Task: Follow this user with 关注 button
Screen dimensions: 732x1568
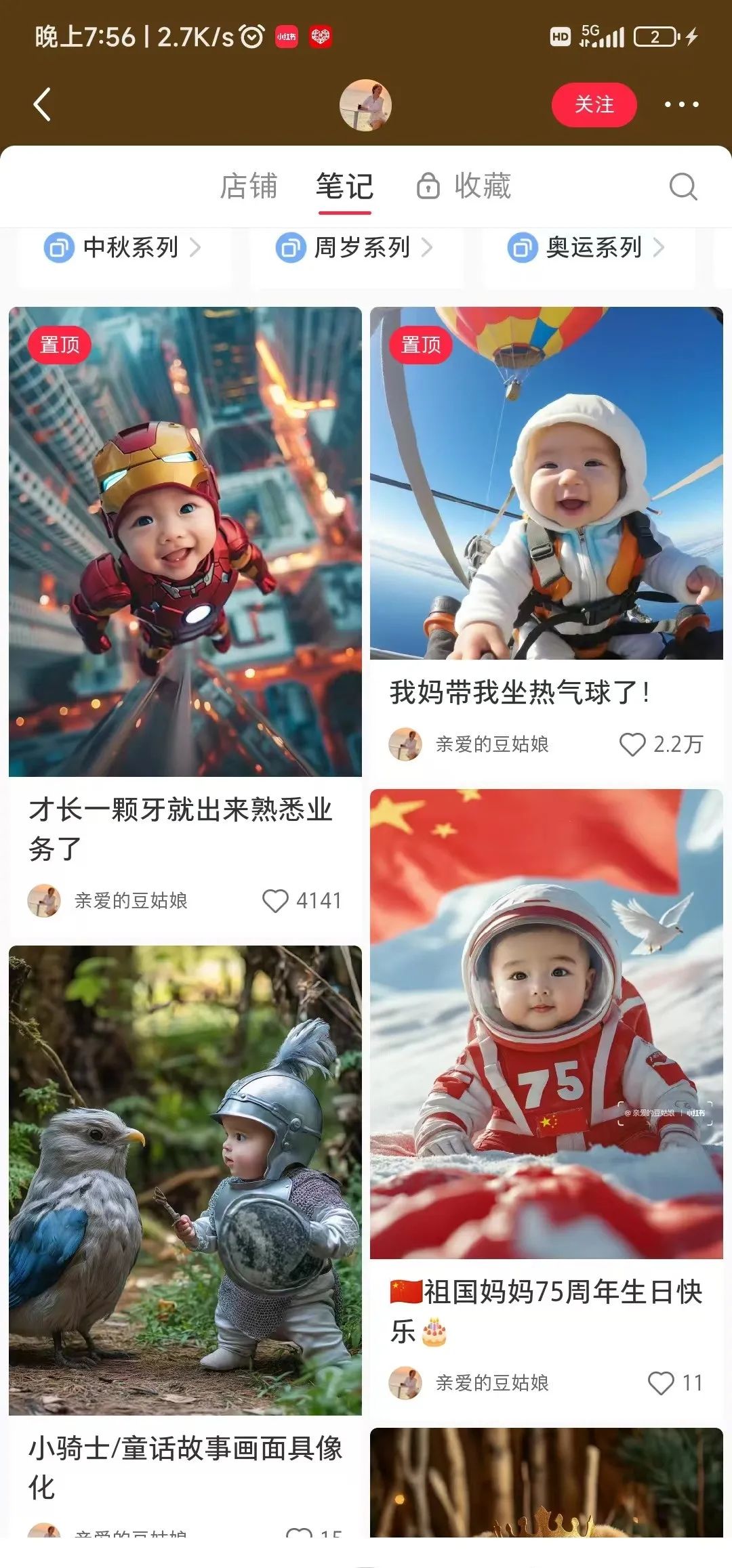Action: 594,105
